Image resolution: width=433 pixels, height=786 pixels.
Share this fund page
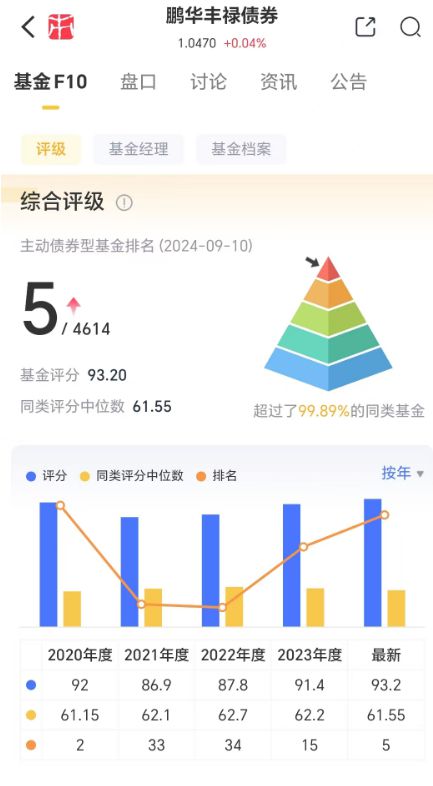pyautogui.click(x=365, y=27)
